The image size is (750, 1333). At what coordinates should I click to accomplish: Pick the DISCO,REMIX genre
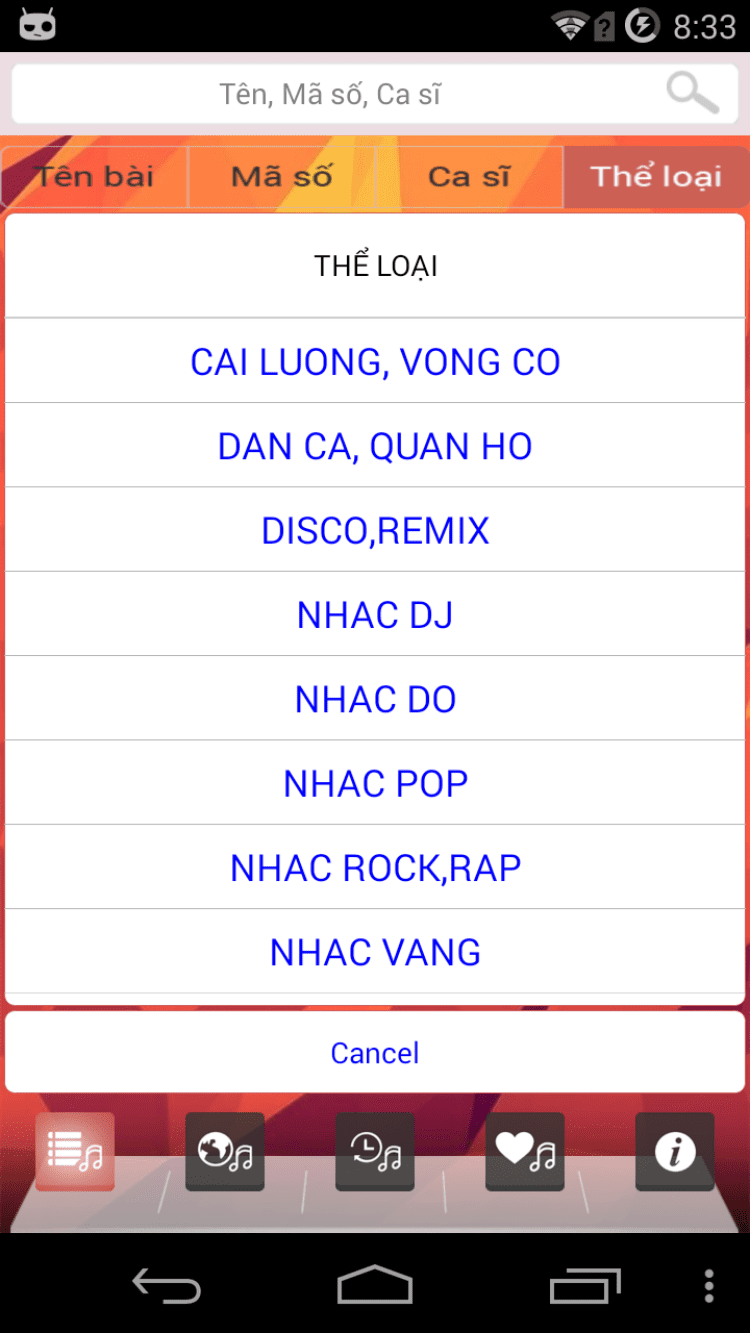375,530
